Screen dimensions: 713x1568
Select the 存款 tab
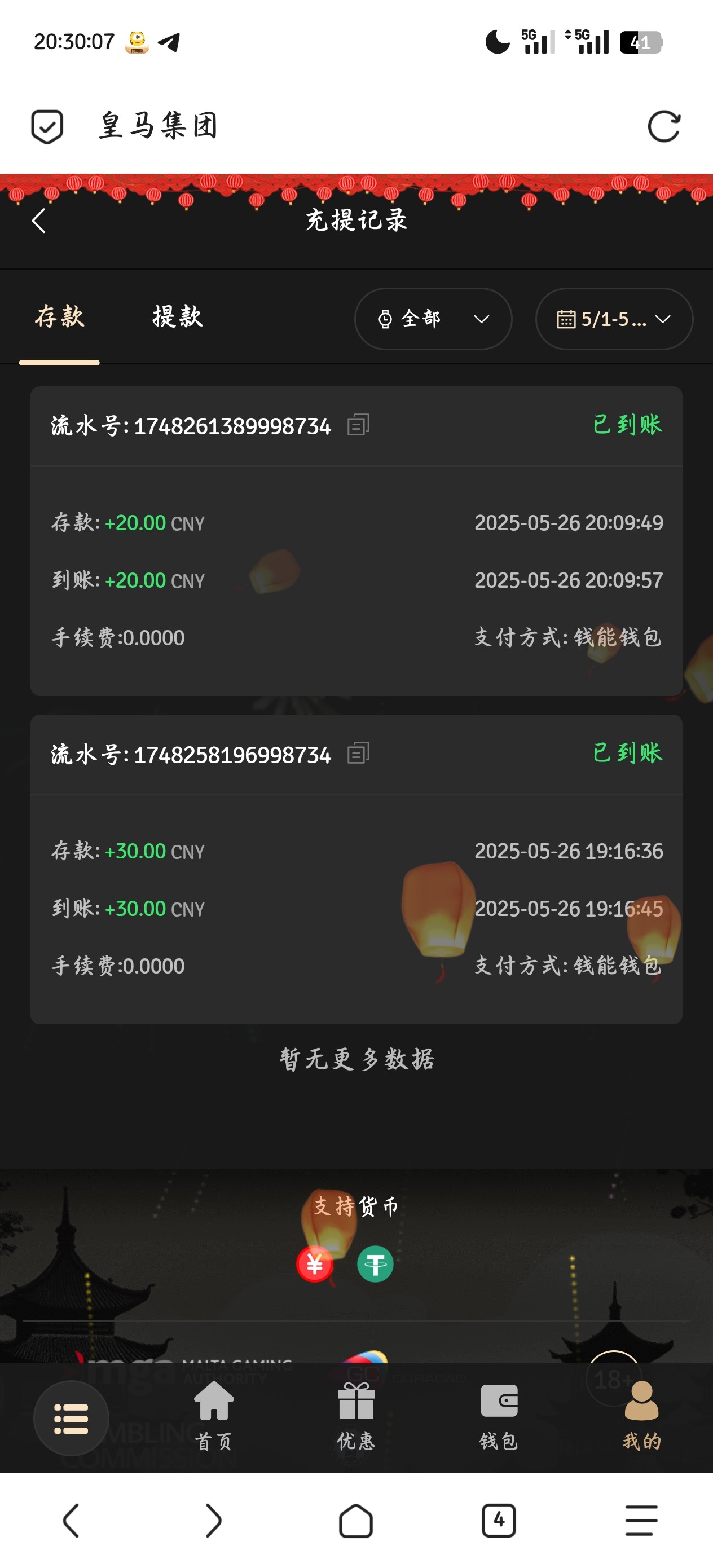pos(60,317)
